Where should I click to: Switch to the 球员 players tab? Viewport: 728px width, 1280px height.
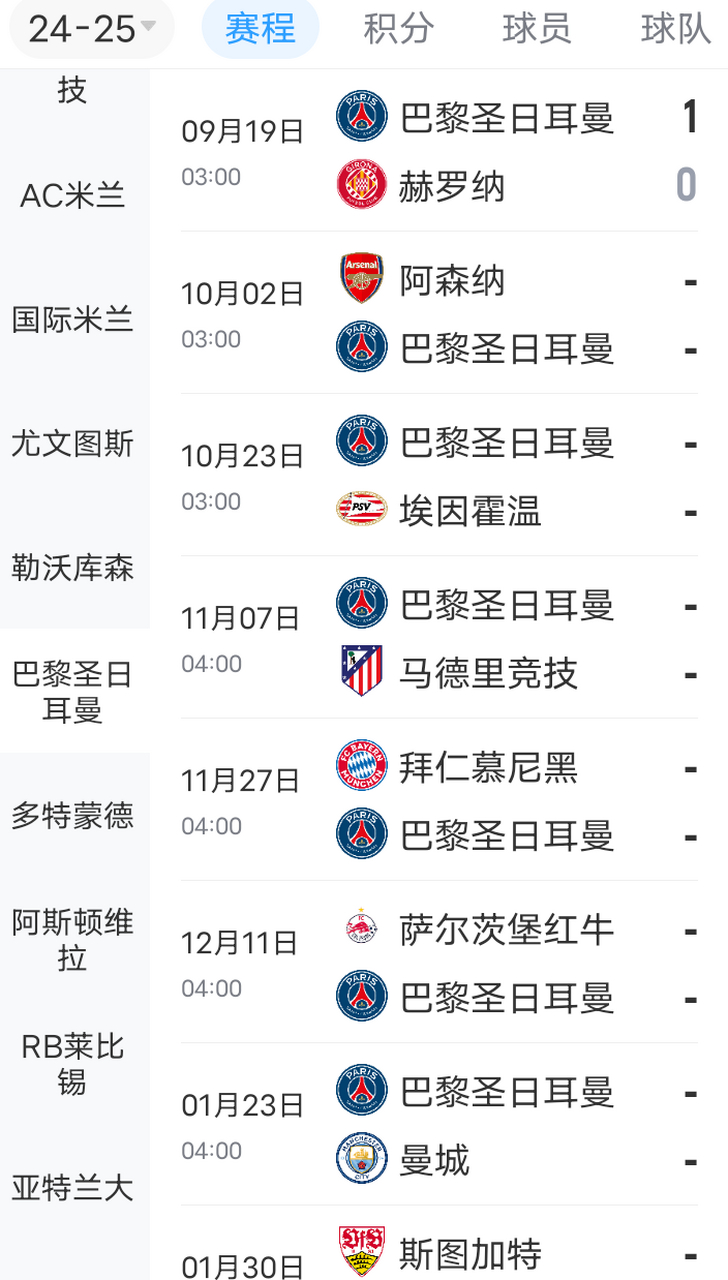click(x=535, y=29)
